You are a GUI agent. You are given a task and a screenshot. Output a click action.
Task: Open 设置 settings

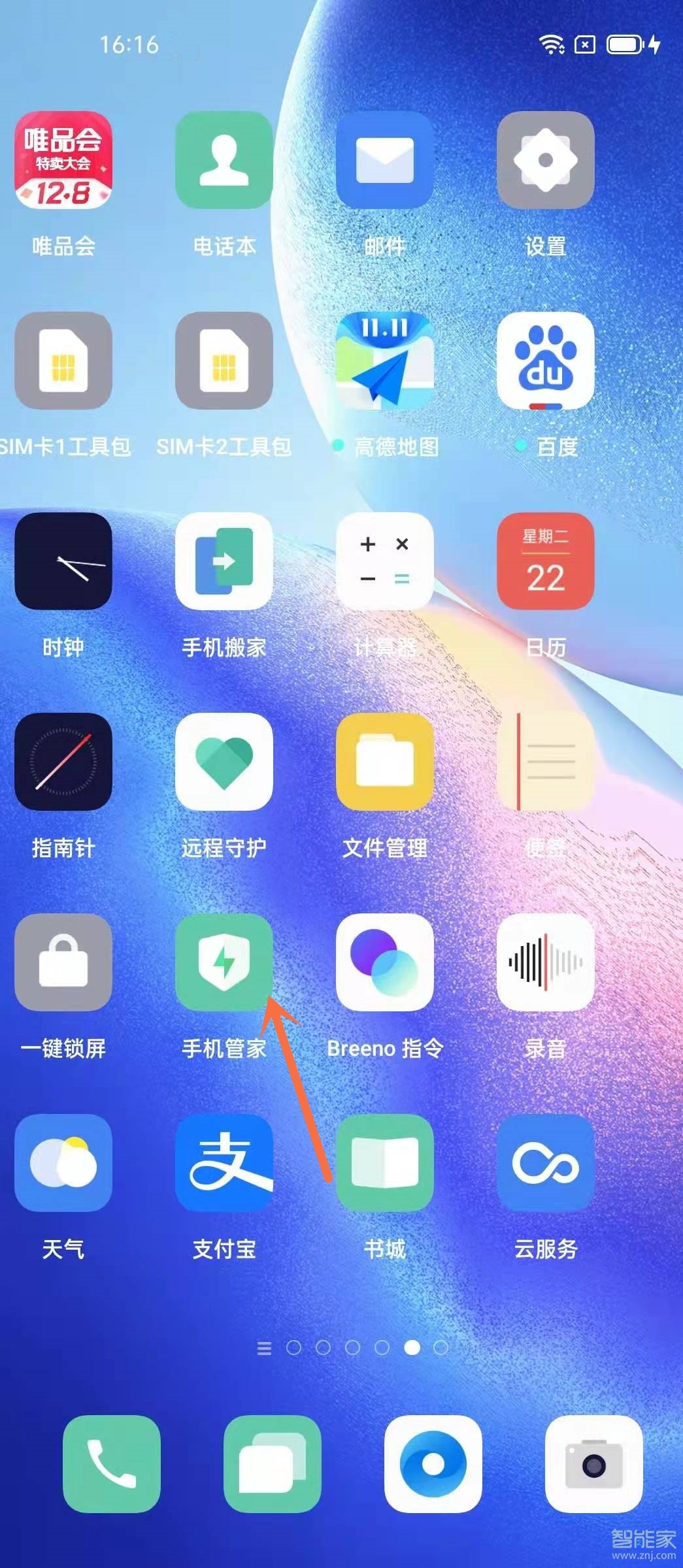(x=545, y=160)
